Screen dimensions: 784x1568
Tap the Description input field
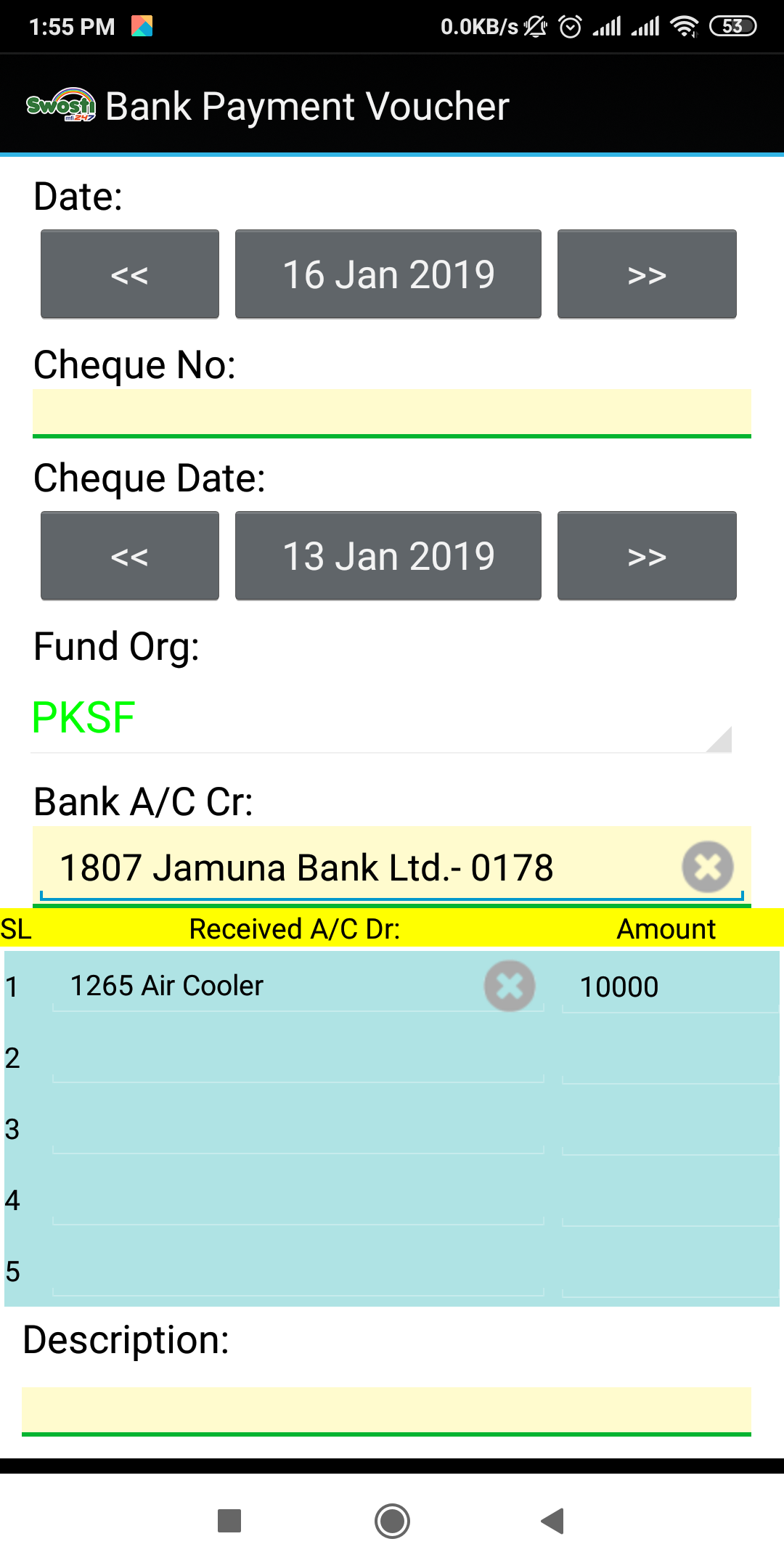pos(386,1411)
